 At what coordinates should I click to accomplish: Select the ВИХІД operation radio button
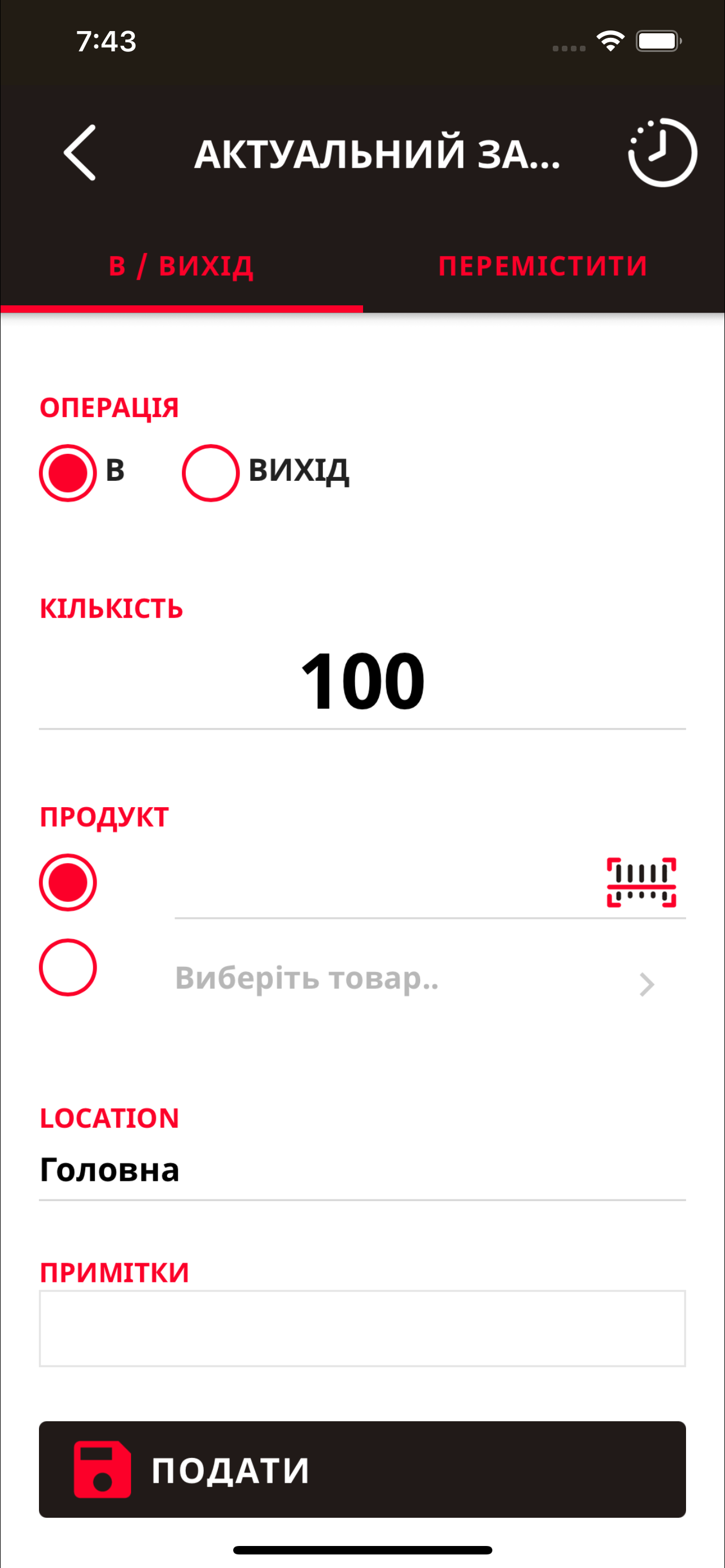coord(211,473)
